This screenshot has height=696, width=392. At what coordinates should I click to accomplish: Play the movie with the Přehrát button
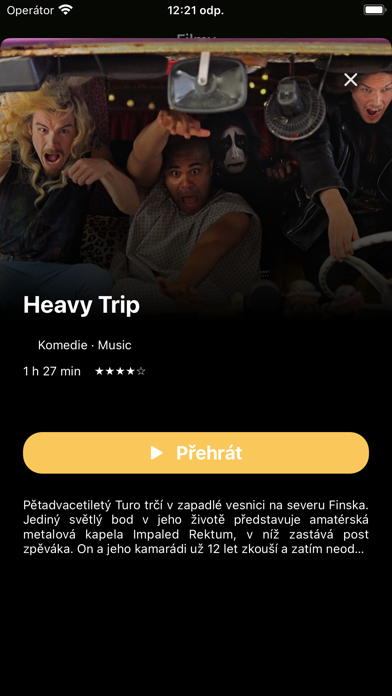pos(196,453)
